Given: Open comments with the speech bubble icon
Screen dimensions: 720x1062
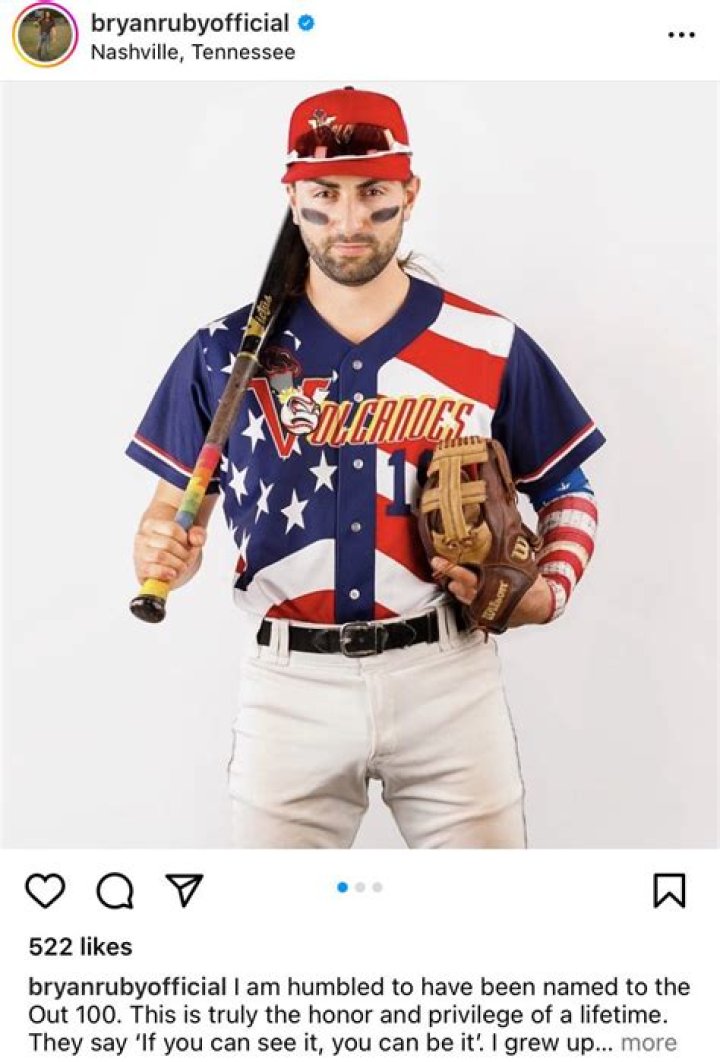Looking at the screenshot, I should click(114, 890).
